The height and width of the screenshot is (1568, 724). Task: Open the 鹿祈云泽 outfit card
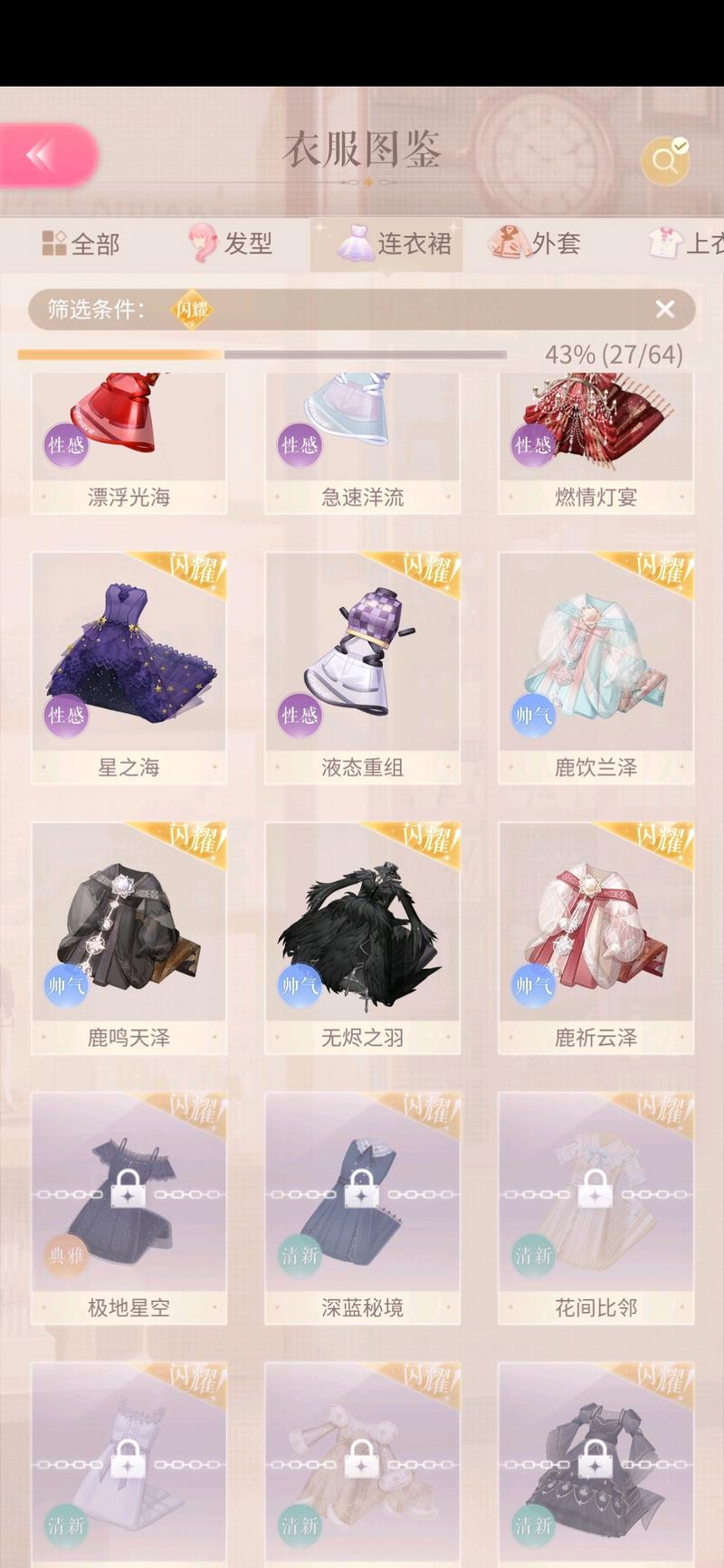point(595,938)
